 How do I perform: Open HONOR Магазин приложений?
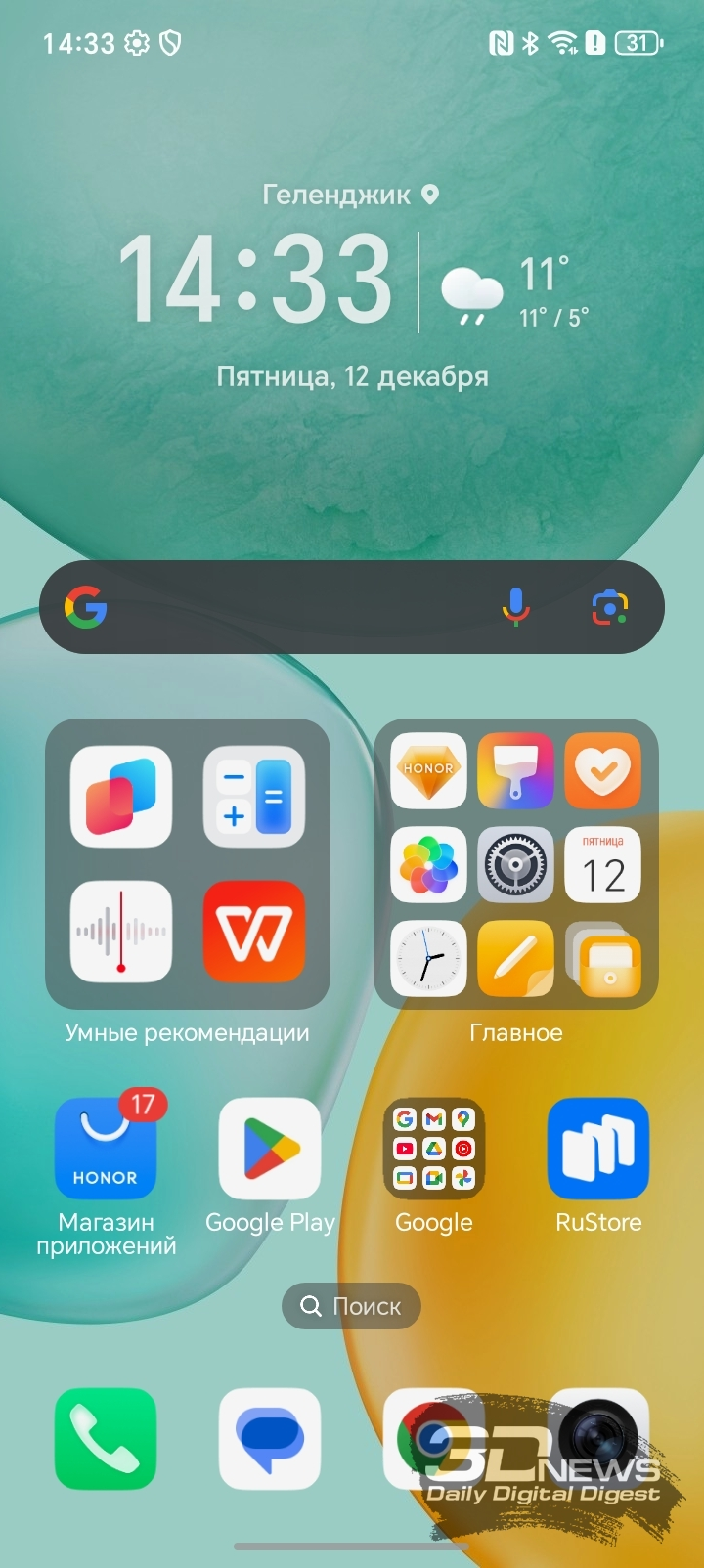(x=106, y=1150)
